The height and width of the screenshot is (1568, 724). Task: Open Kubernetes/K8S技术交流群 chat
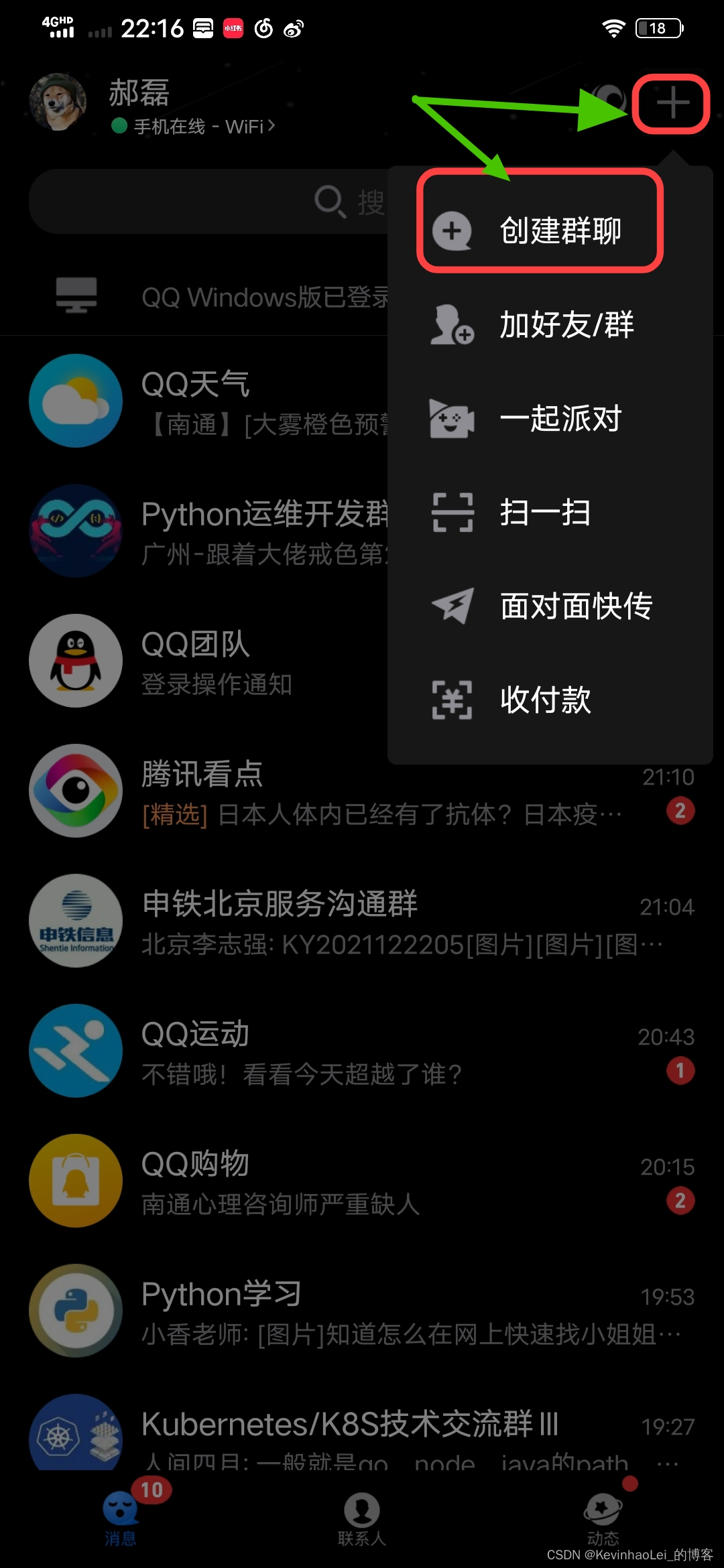[x=362, y=1434]
